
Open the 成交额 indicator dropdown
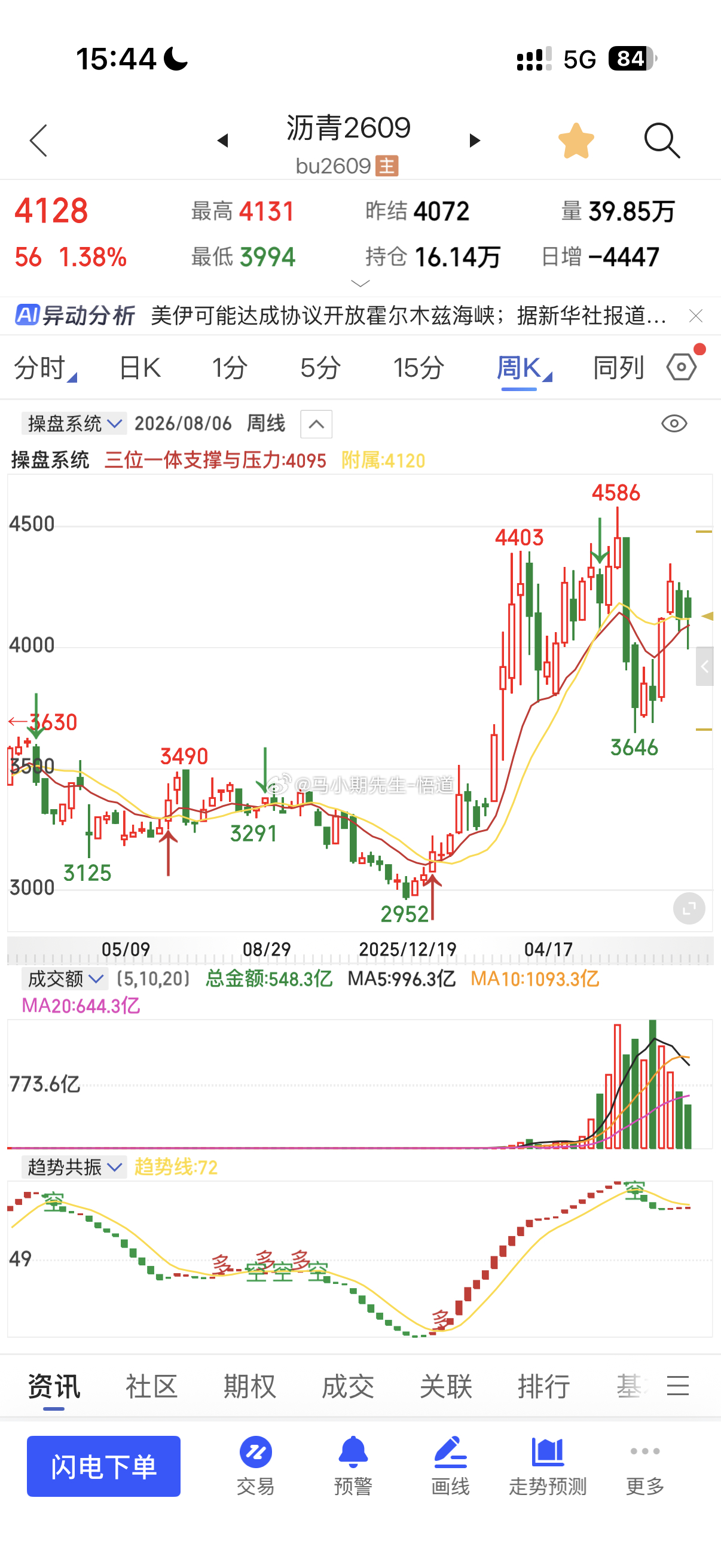click(x=65, y=979)
